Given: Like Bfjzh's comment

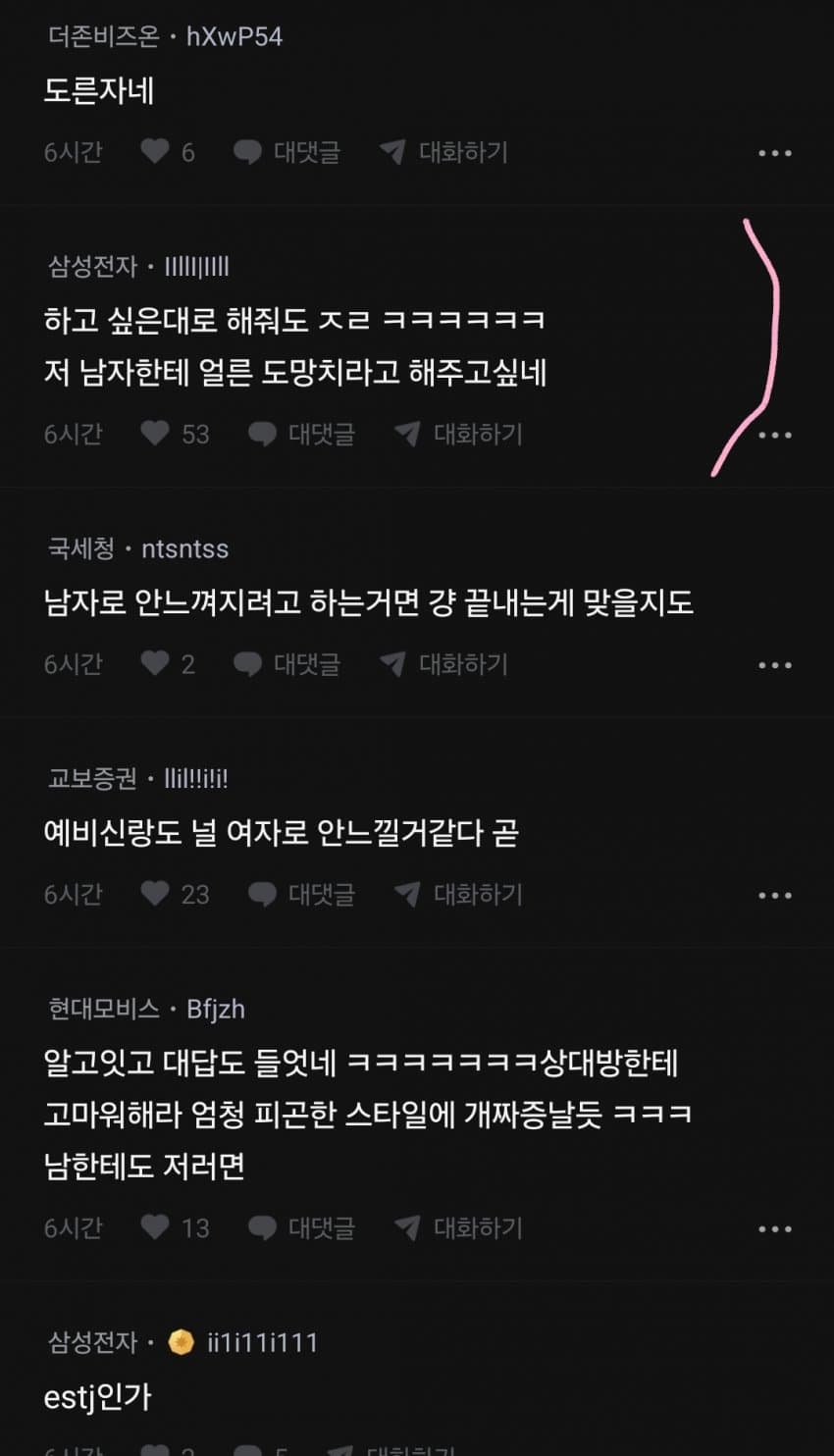Looking at the screenshot, I should coord(155,1227).
